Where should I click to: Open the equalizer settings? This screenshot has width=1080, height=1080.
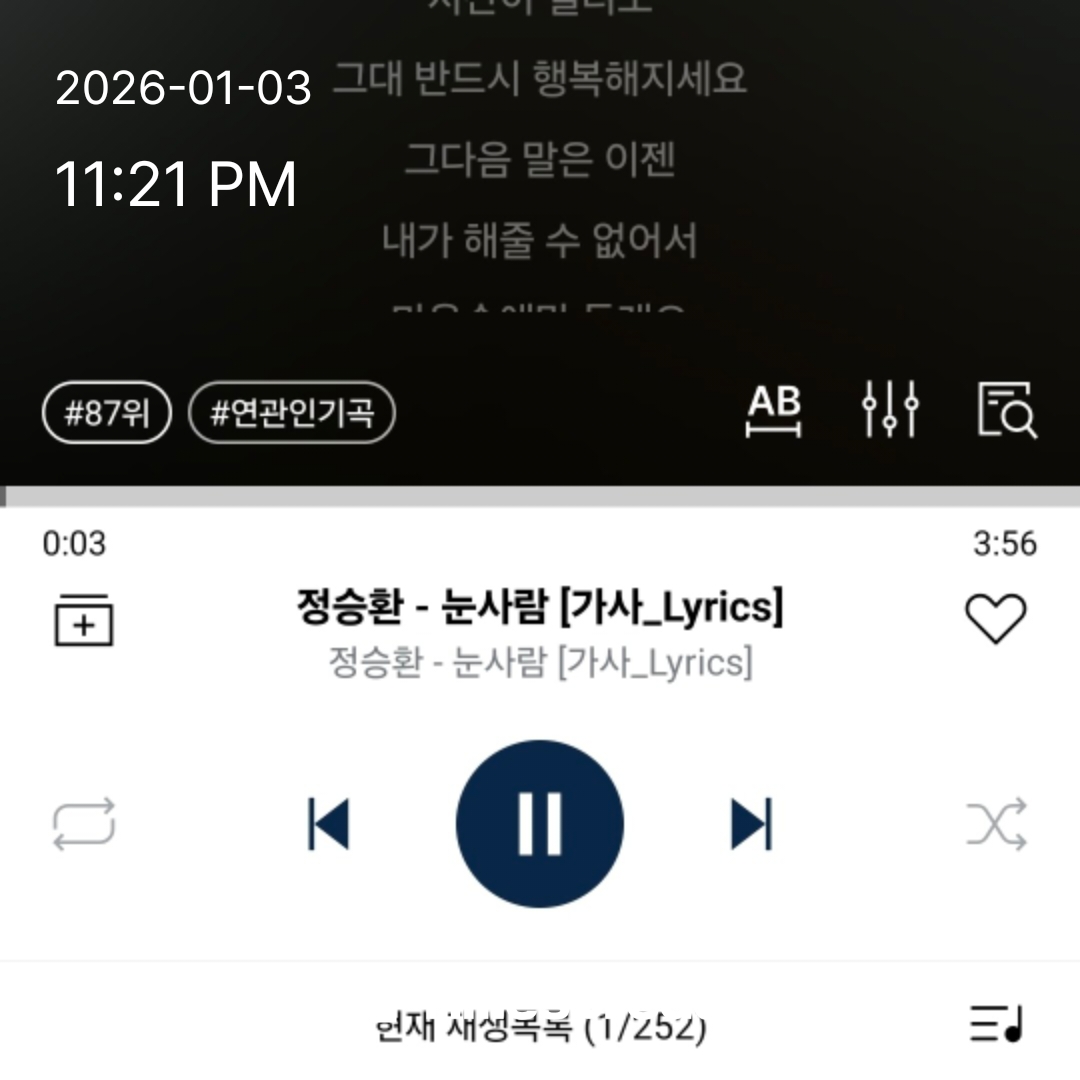pos(889,410)
